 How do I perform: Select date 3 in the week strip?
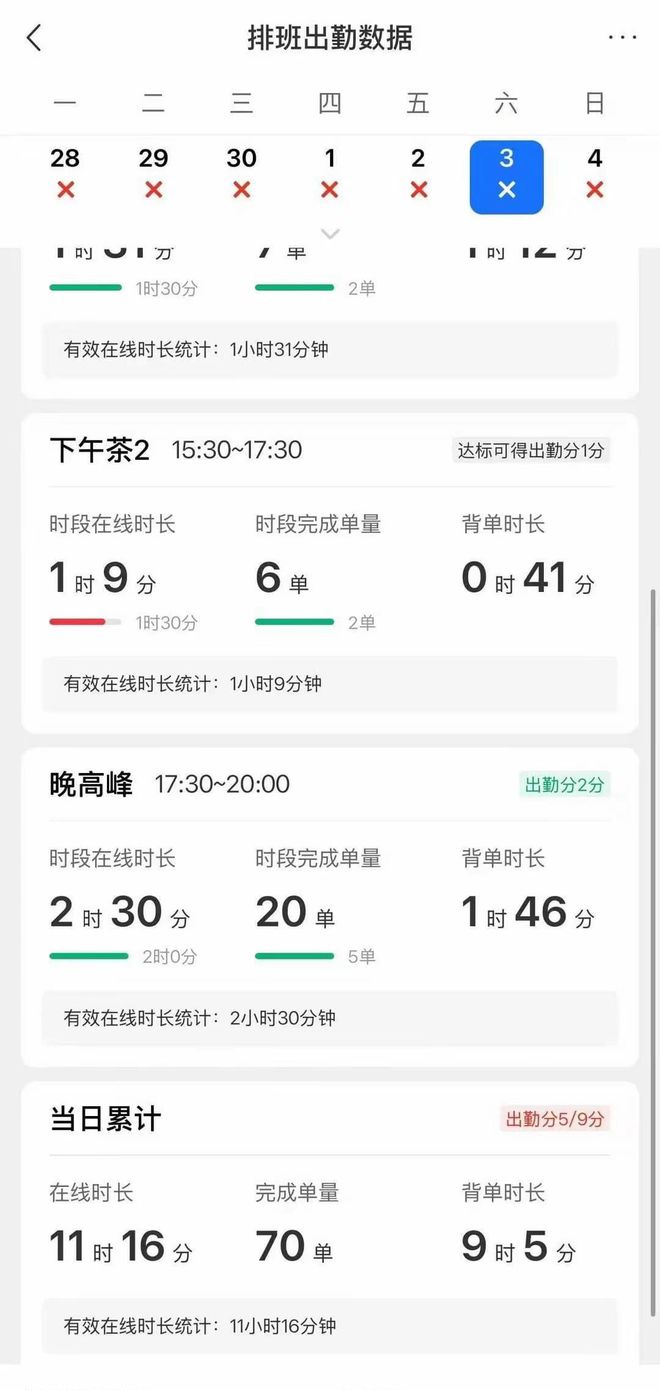point(507,177)
